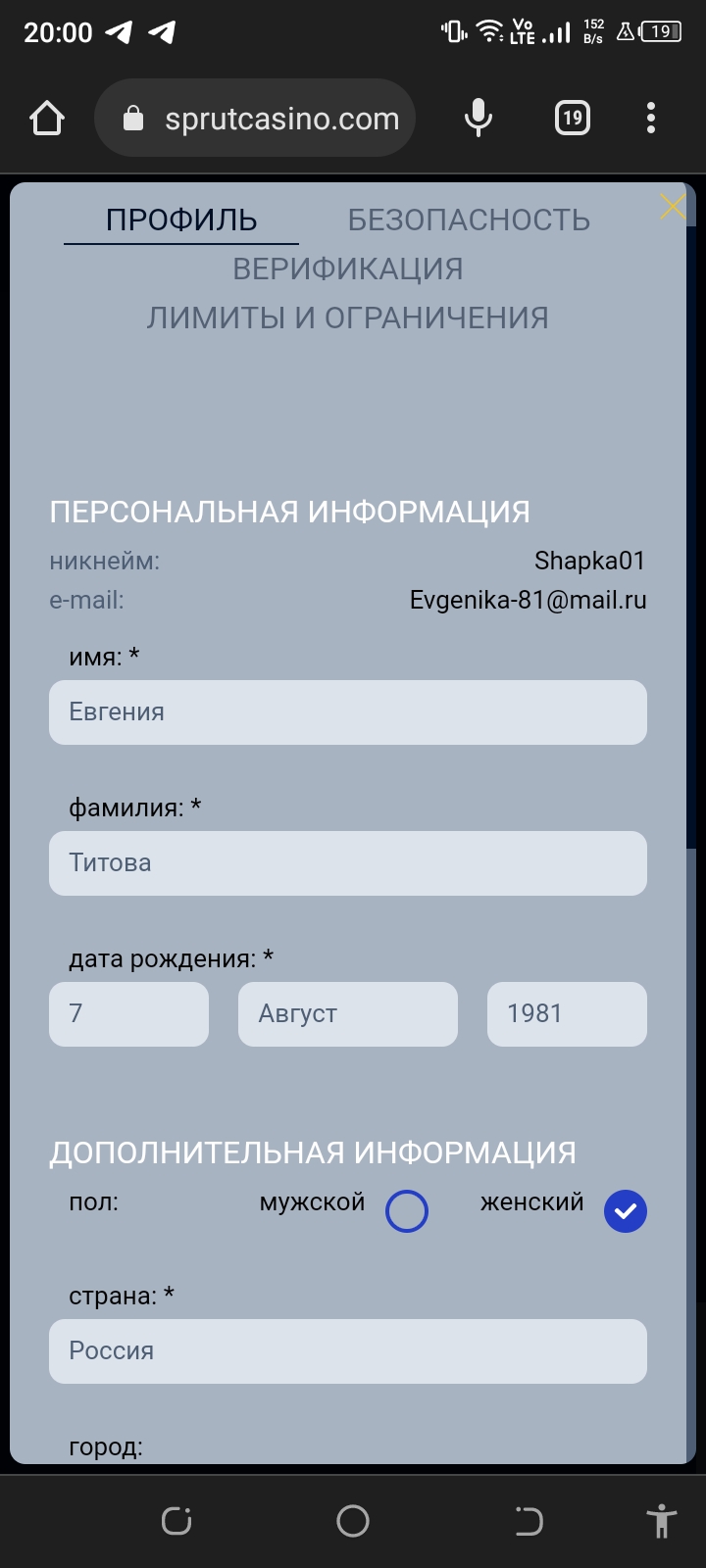The width and height of the screenshot is (706, 1568).
Task: Start voice search with microphone icon
Action: click(x=479, y=119)
